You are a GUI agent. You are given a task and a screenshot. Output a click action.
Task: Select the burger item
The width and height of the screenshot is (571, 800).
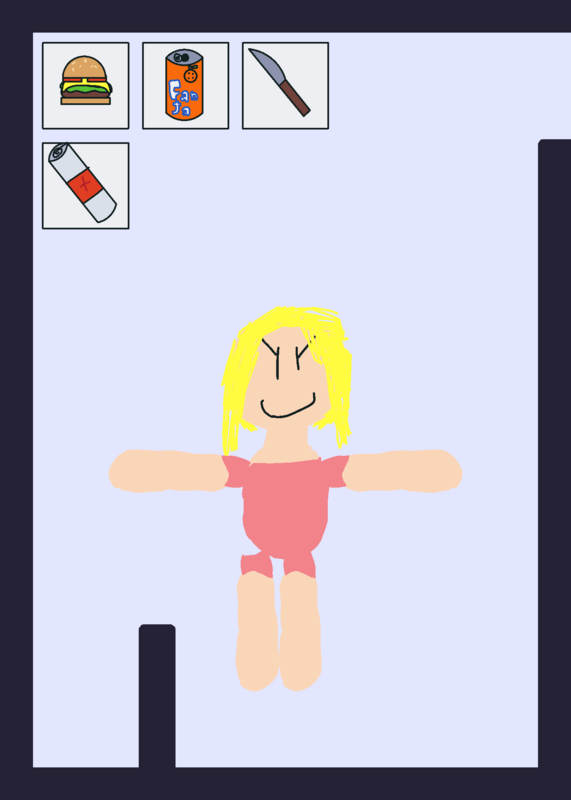point(86,86)
